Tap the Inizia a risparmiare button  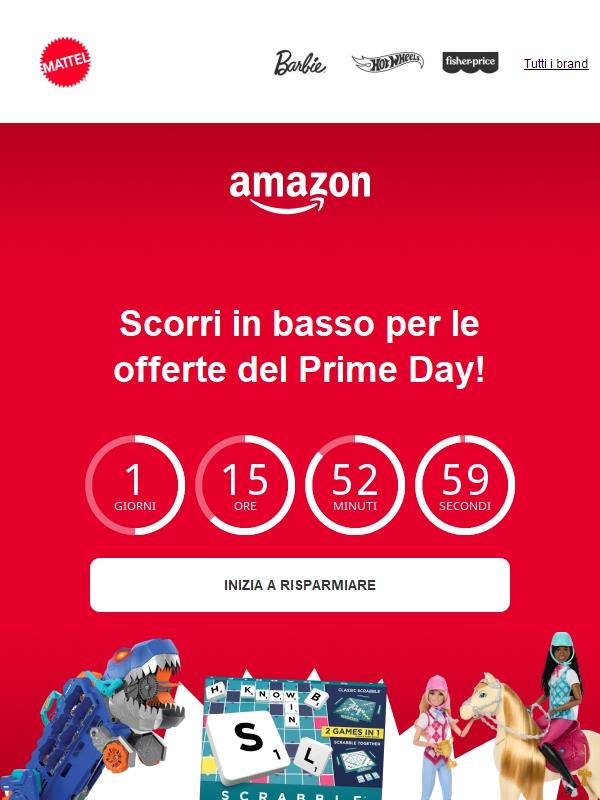(x=300, y=585)
